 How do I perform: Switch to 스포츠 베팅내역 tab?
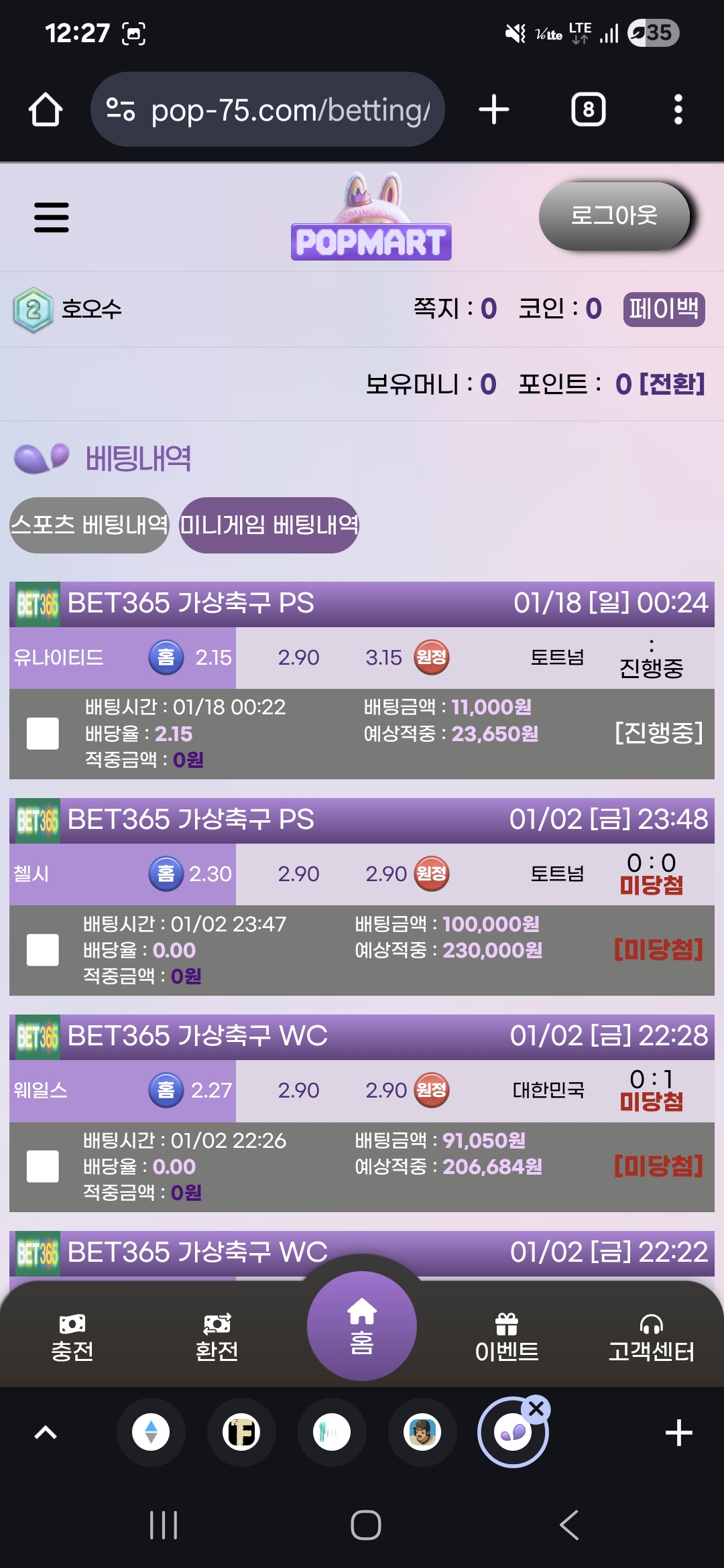point(89,525)
